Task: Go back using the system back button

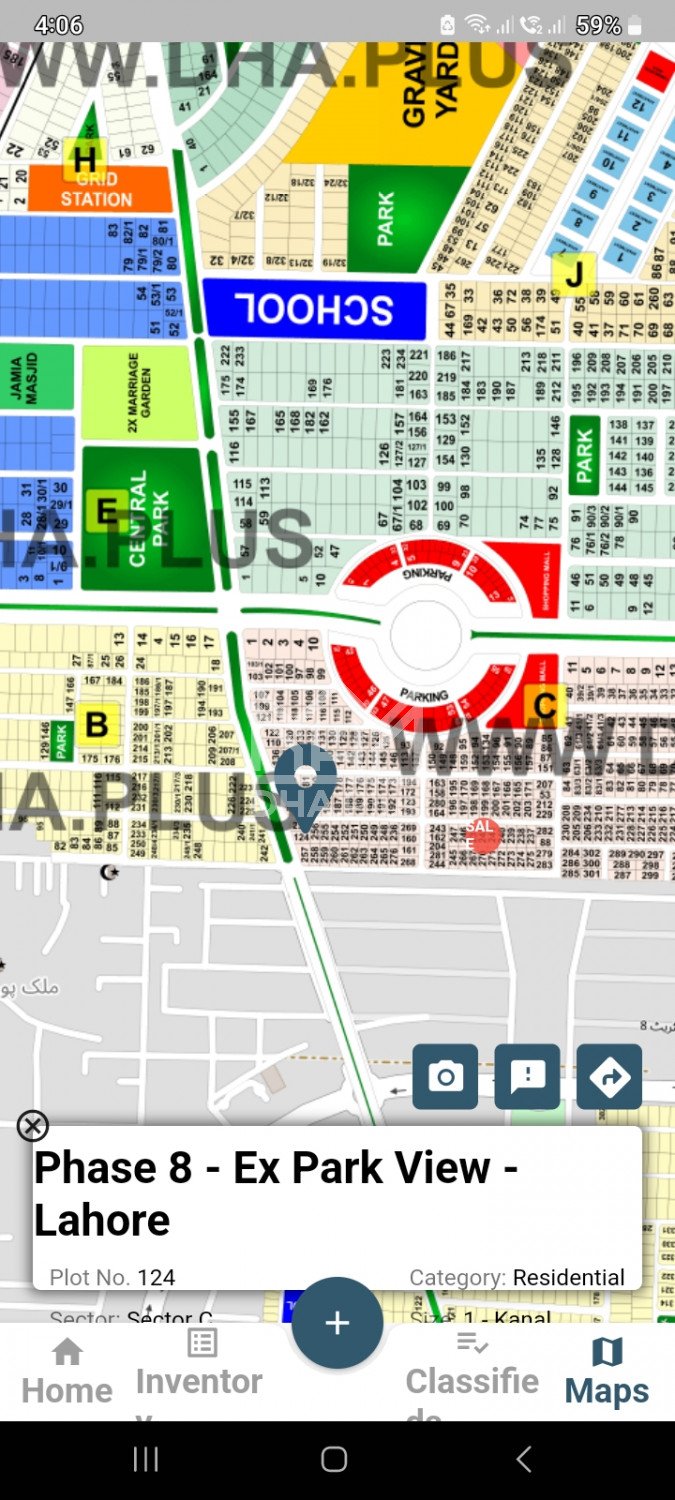Action: point(523,1459)
